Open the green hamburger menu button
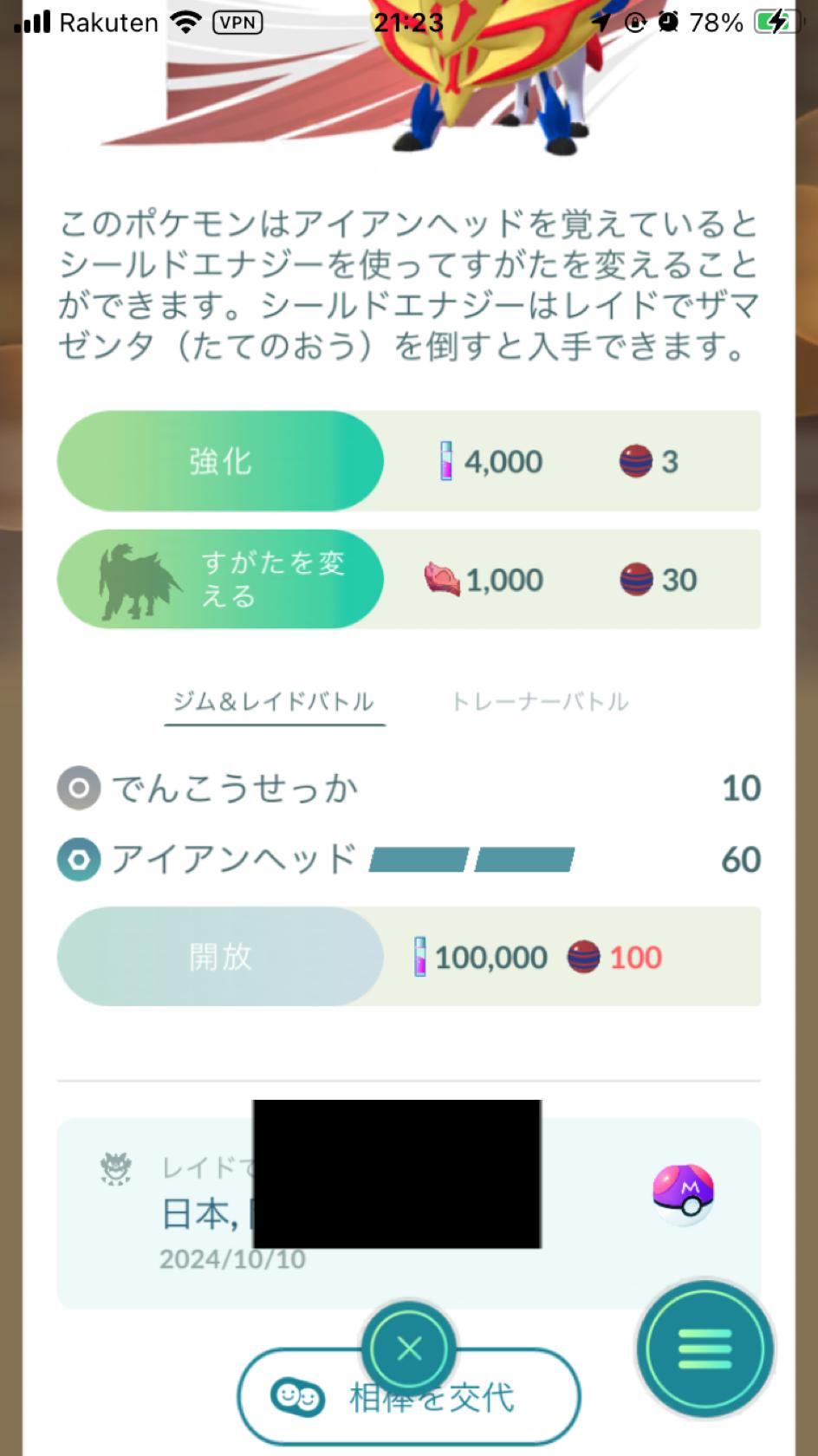The image size is (818, 1456). (704, 1349)
